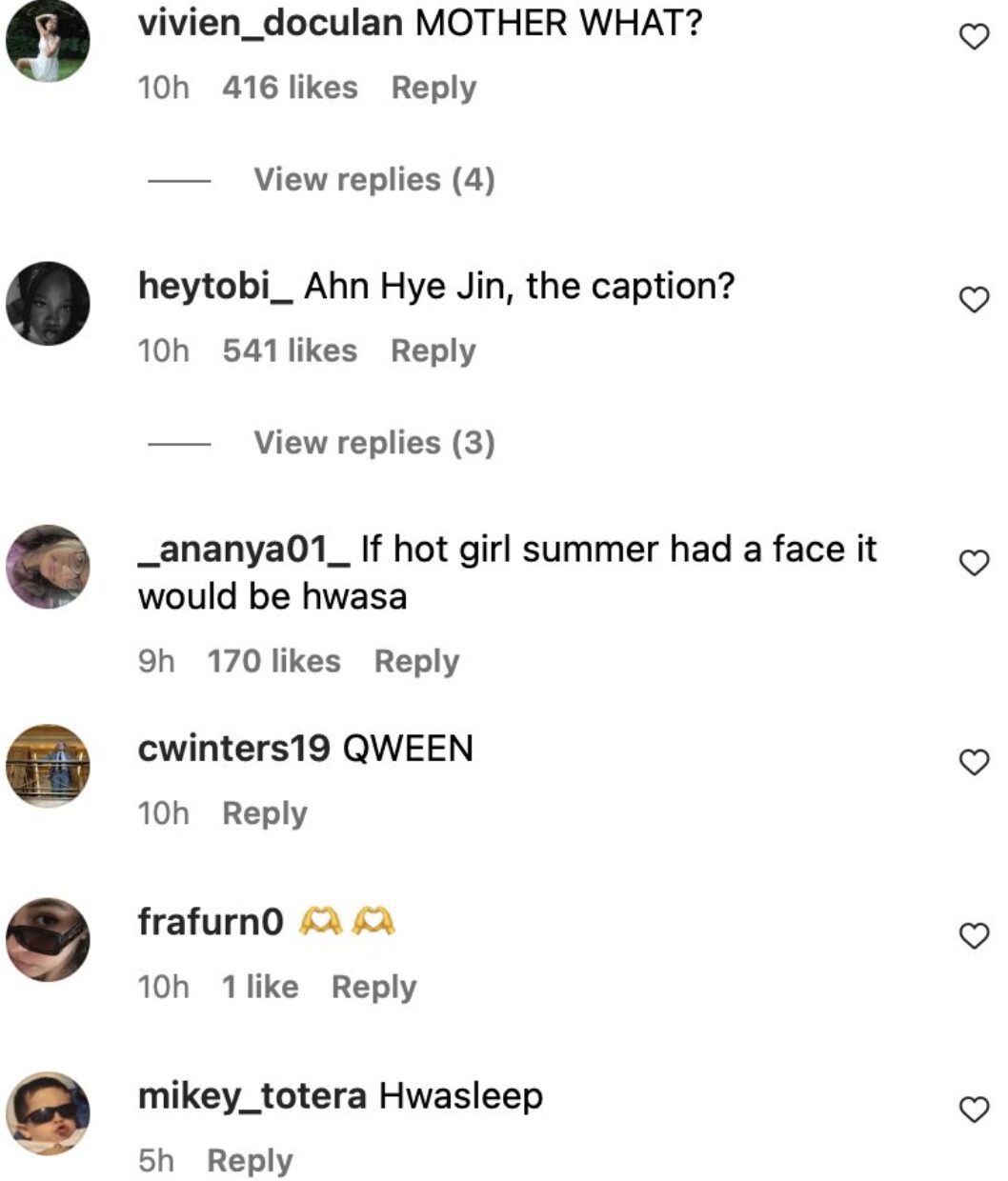1008x1181 pixels.
Task: Reply to heytobi_'s comment
Action: (x=433, y=350)
